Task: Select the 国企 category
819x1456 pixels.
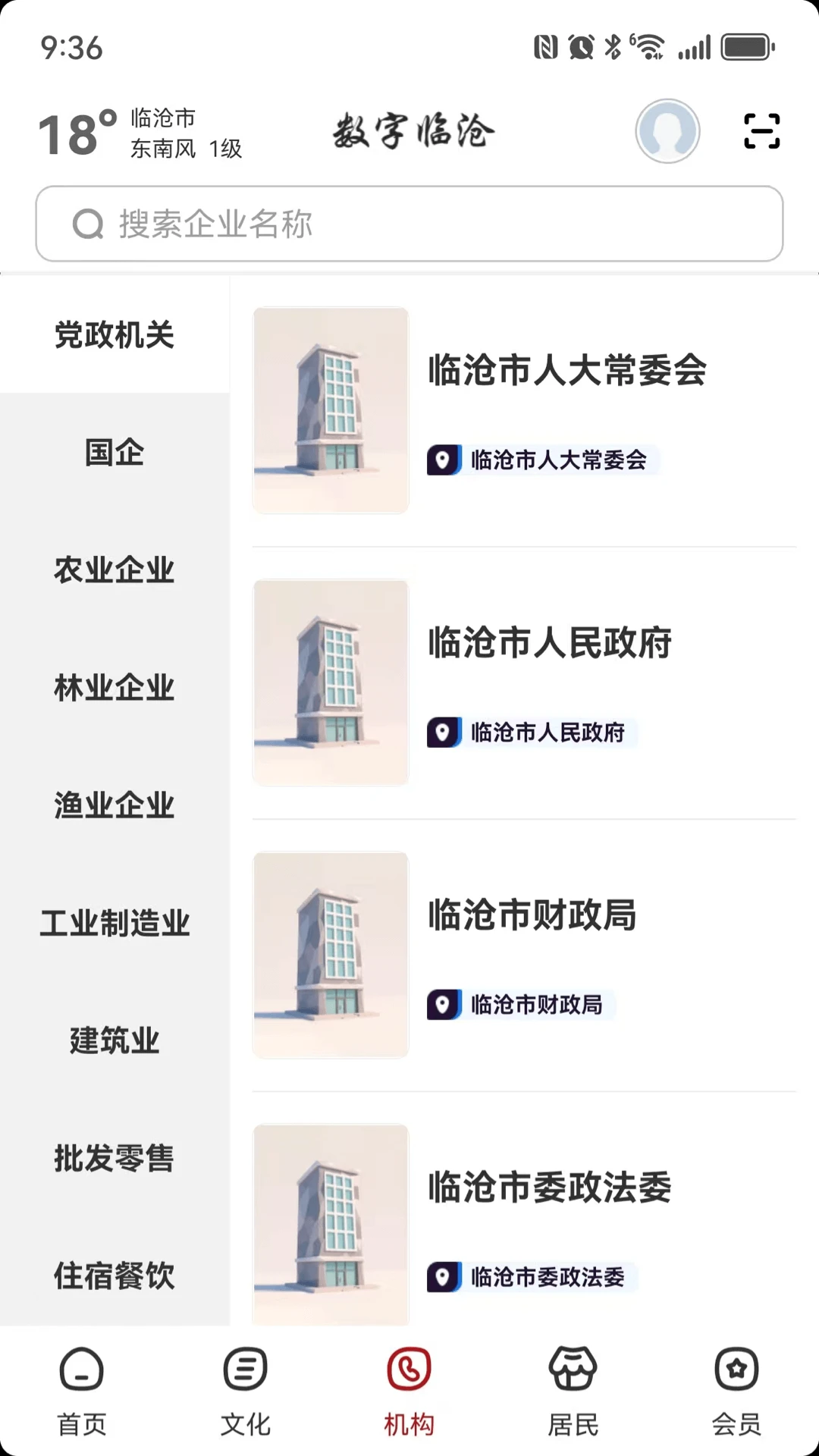Action: tap(114, 453)
